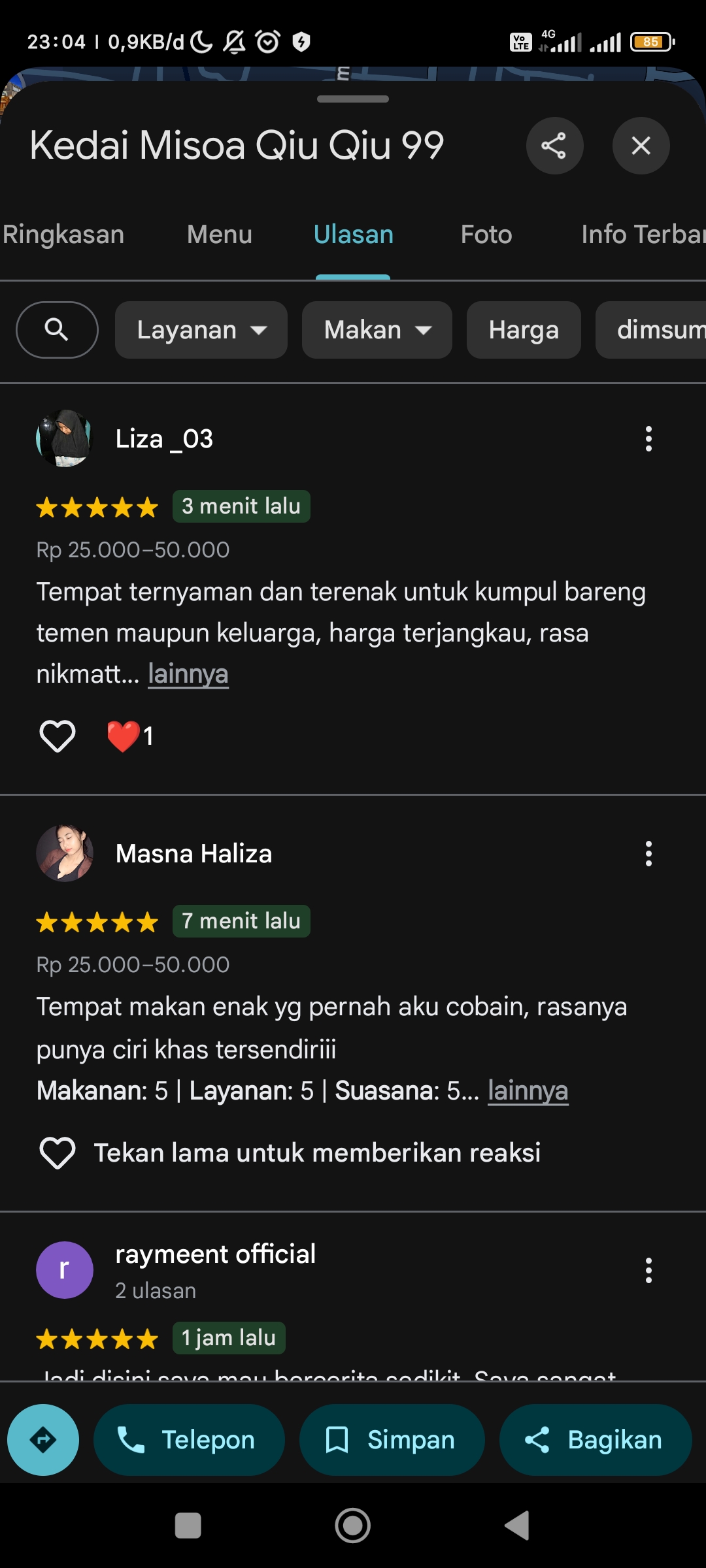706x1568 pixels.
Task: Save this place with Simpan
Action: pyautogui.click(x=392, y=1440)
